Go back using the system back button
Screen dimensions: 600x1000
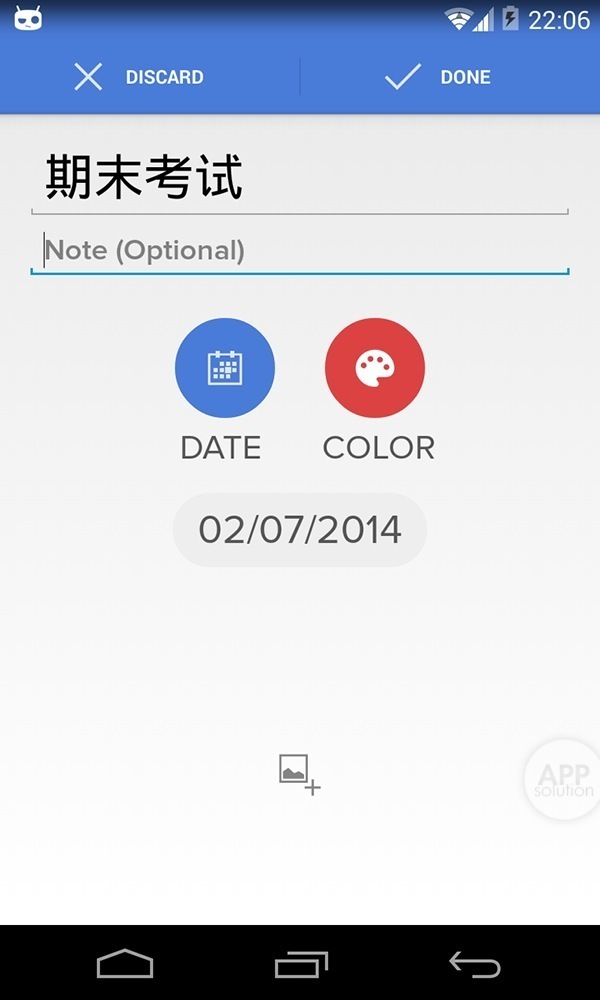[474, 963]
